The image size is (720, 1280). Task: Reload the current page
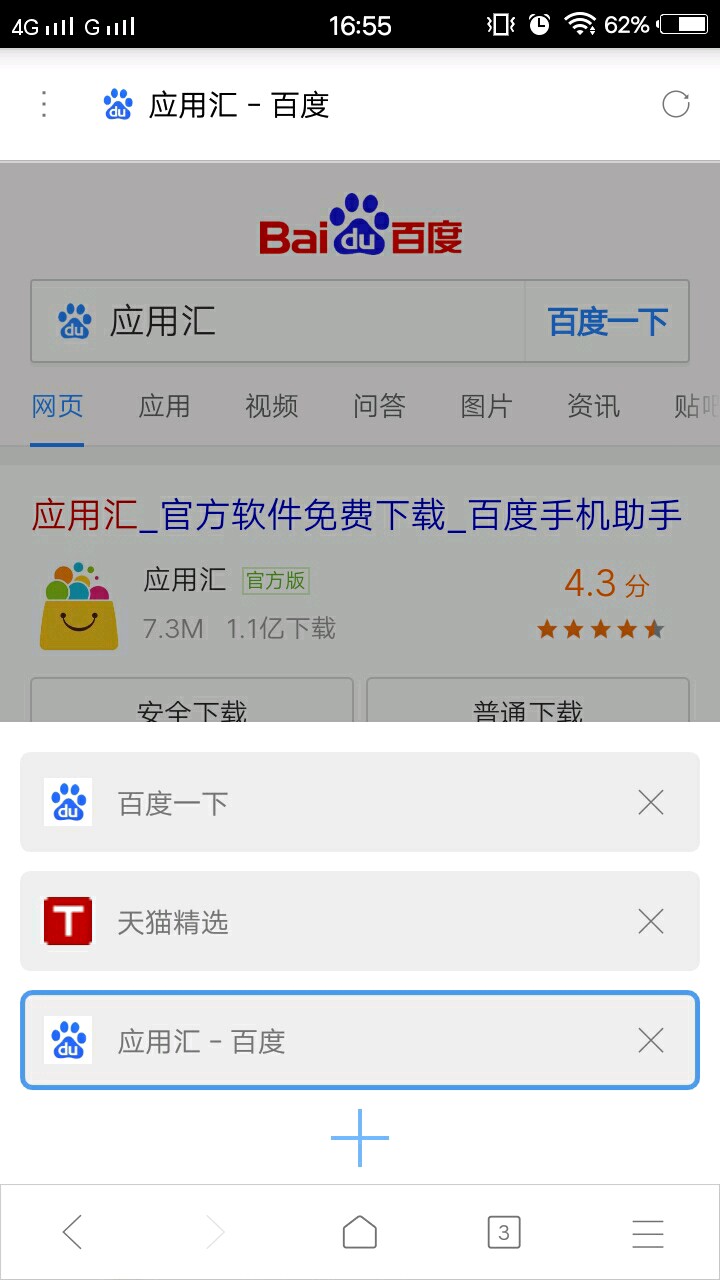click(676, 104)
